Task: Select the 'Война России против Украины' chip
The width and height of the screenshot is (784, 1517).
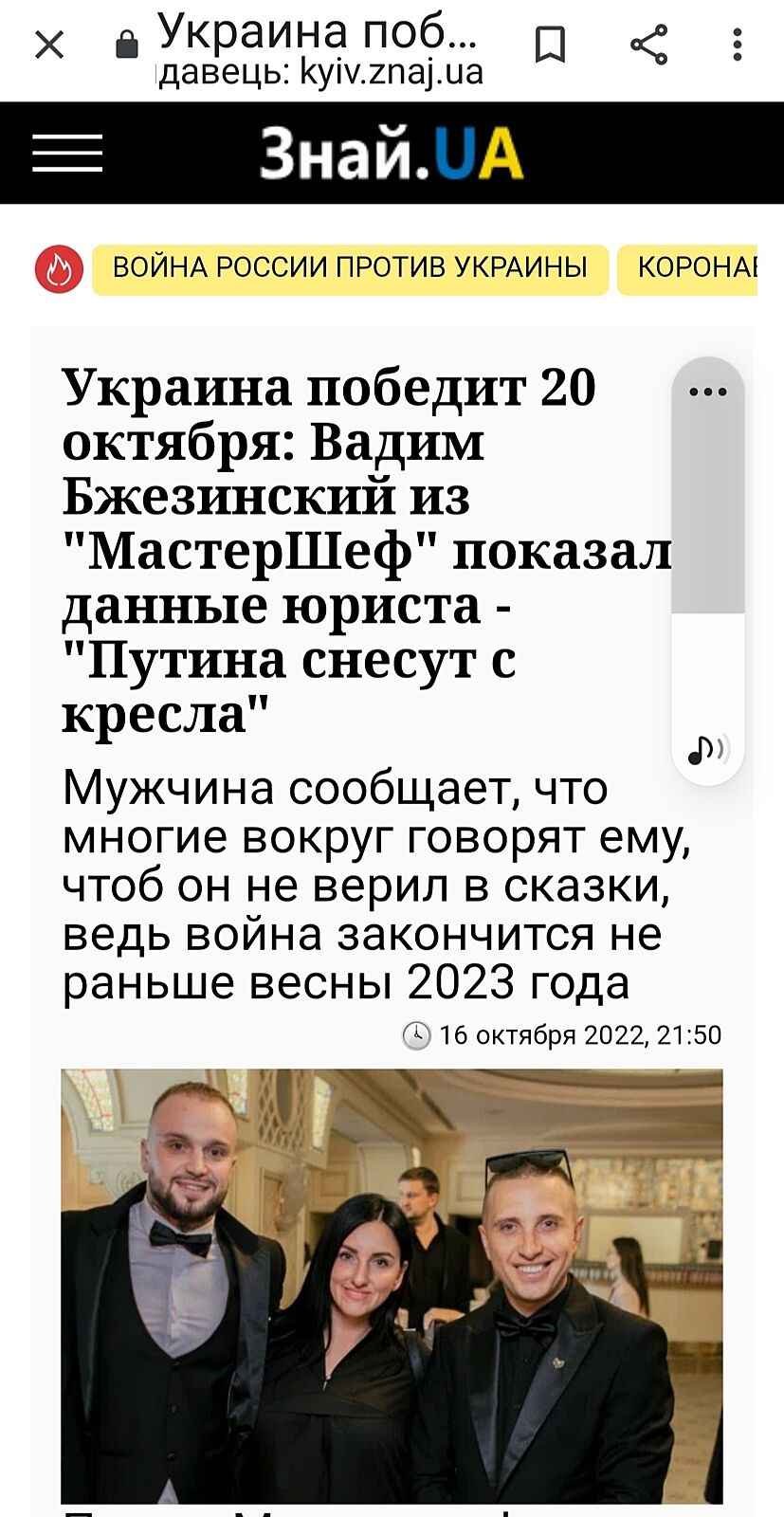Action: click(350, 268)
